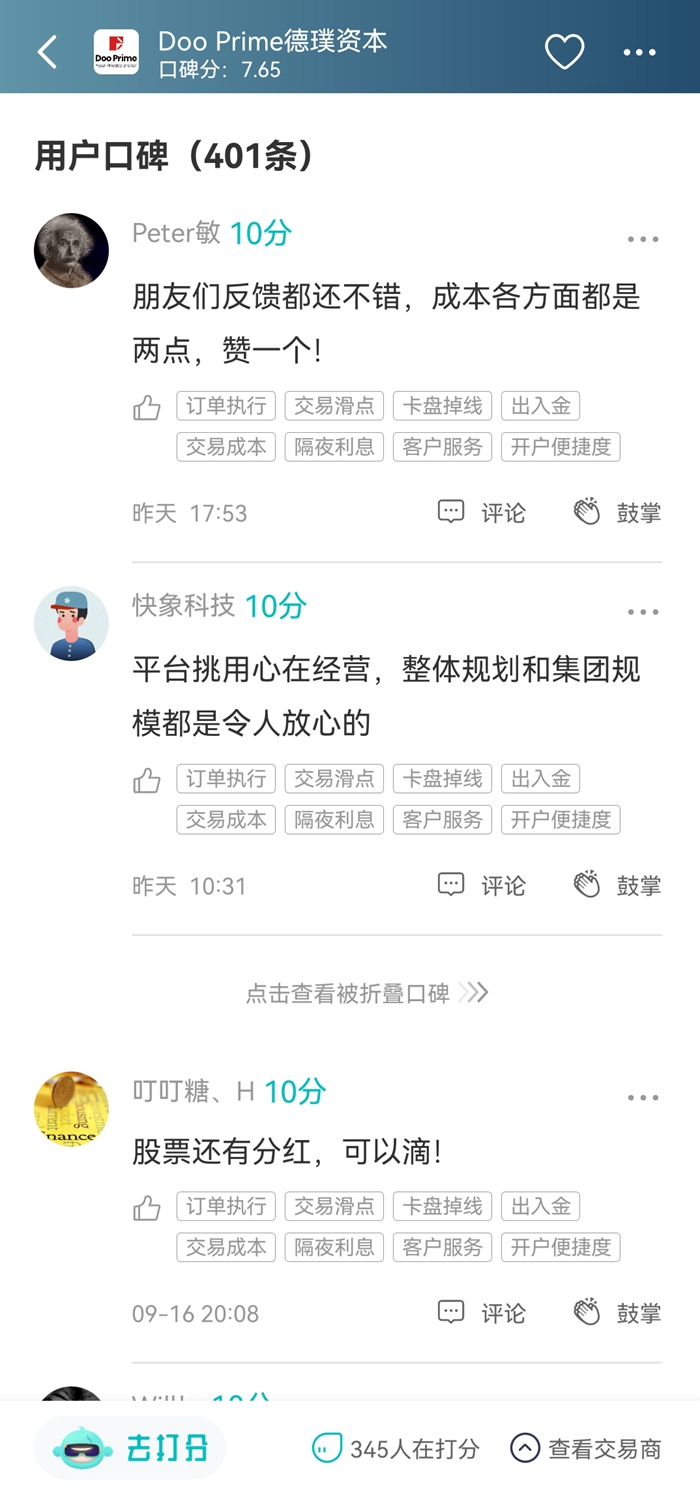700x1494 pixels.
Task: Open more options on 叮叮糖、H's review
Action: (643, 1098)
